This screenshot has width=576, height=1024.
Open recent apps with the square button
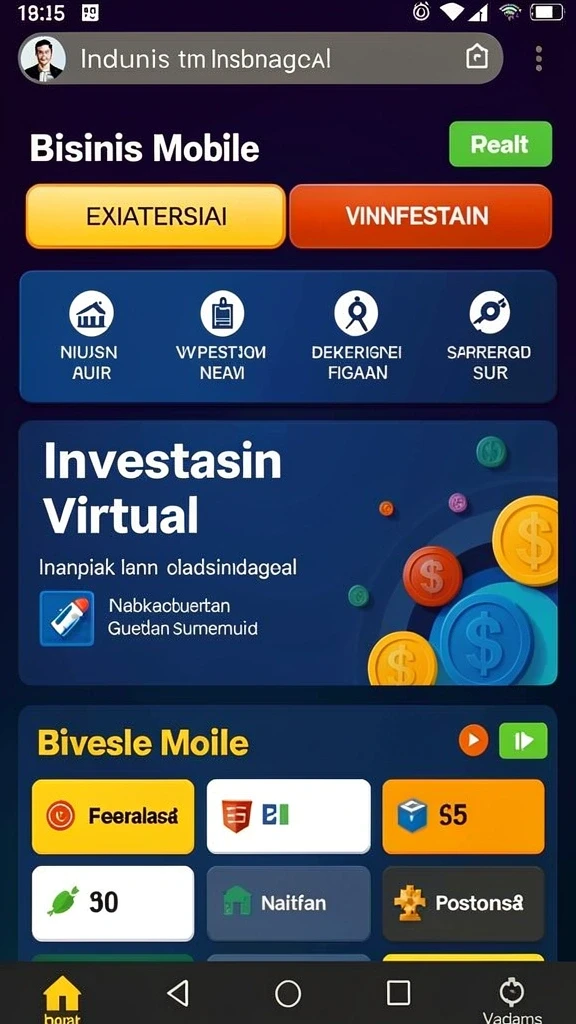coord(398,993)
